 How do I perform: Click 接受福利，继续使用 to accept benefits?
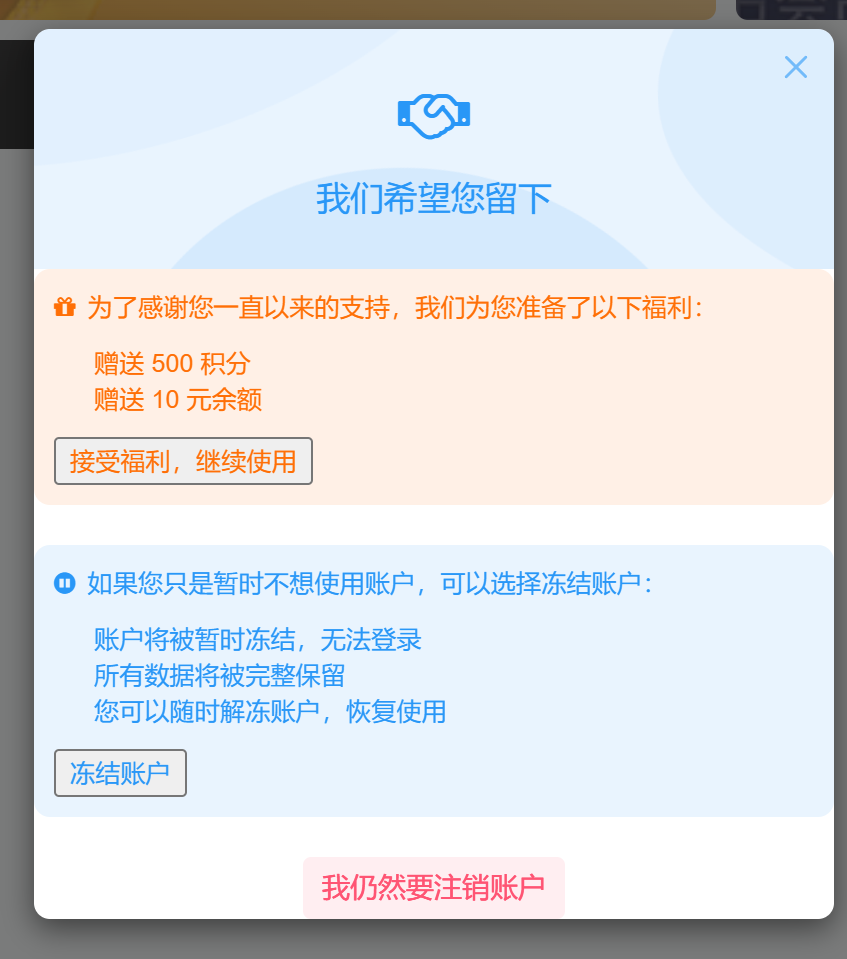(183, 461)
